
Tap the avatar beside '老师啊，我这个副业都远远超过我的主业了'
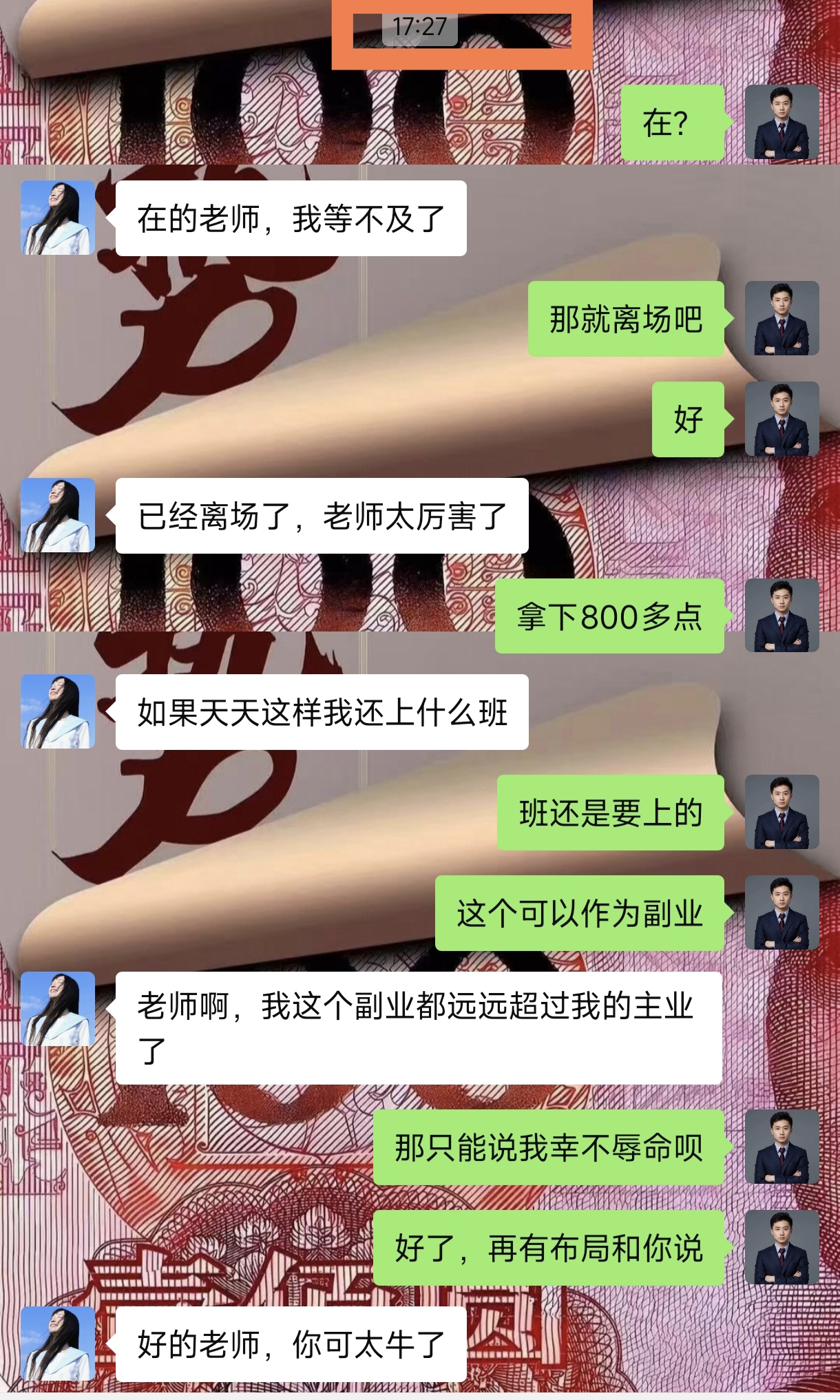[58, 1009]
